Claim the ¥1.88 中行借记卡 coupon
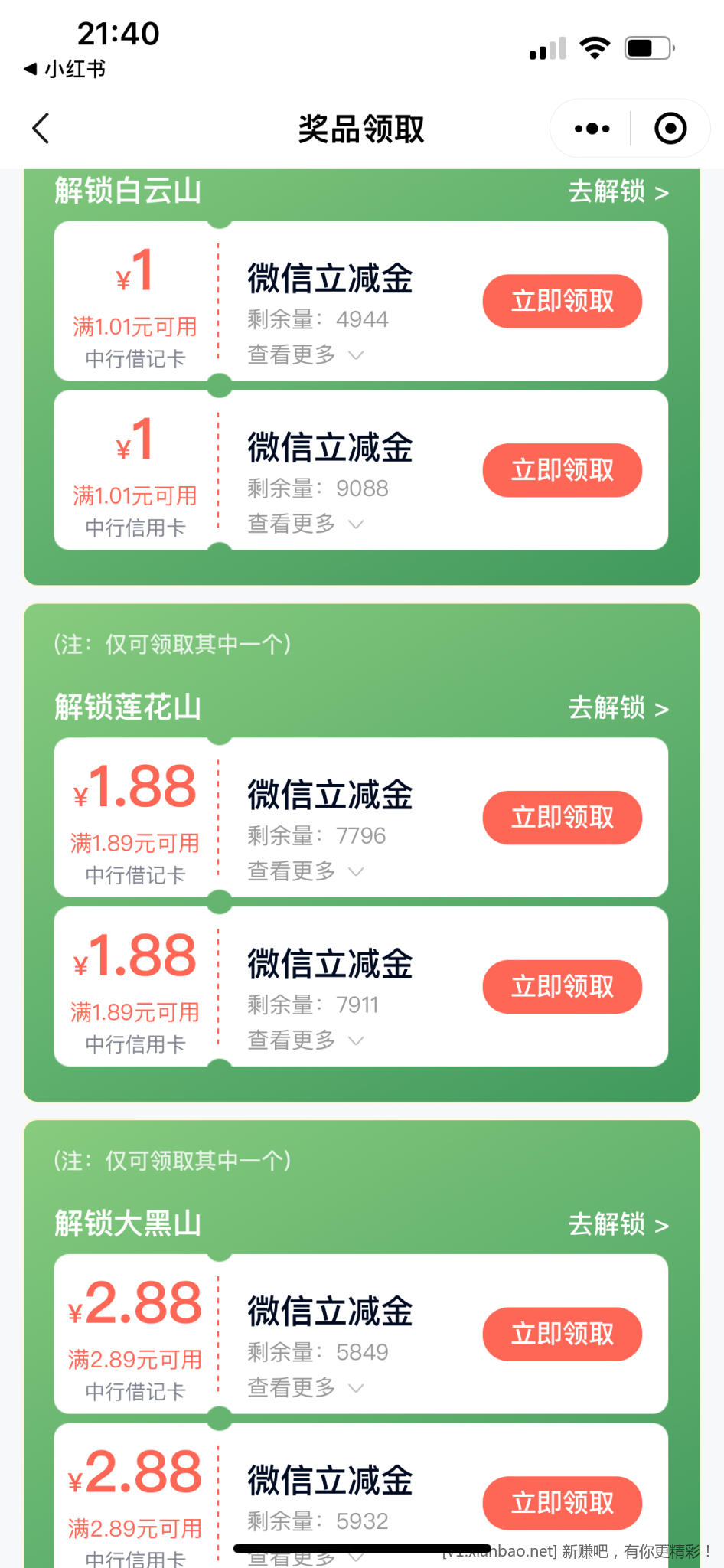This screenshot has width=724, height=1568. 562,818
